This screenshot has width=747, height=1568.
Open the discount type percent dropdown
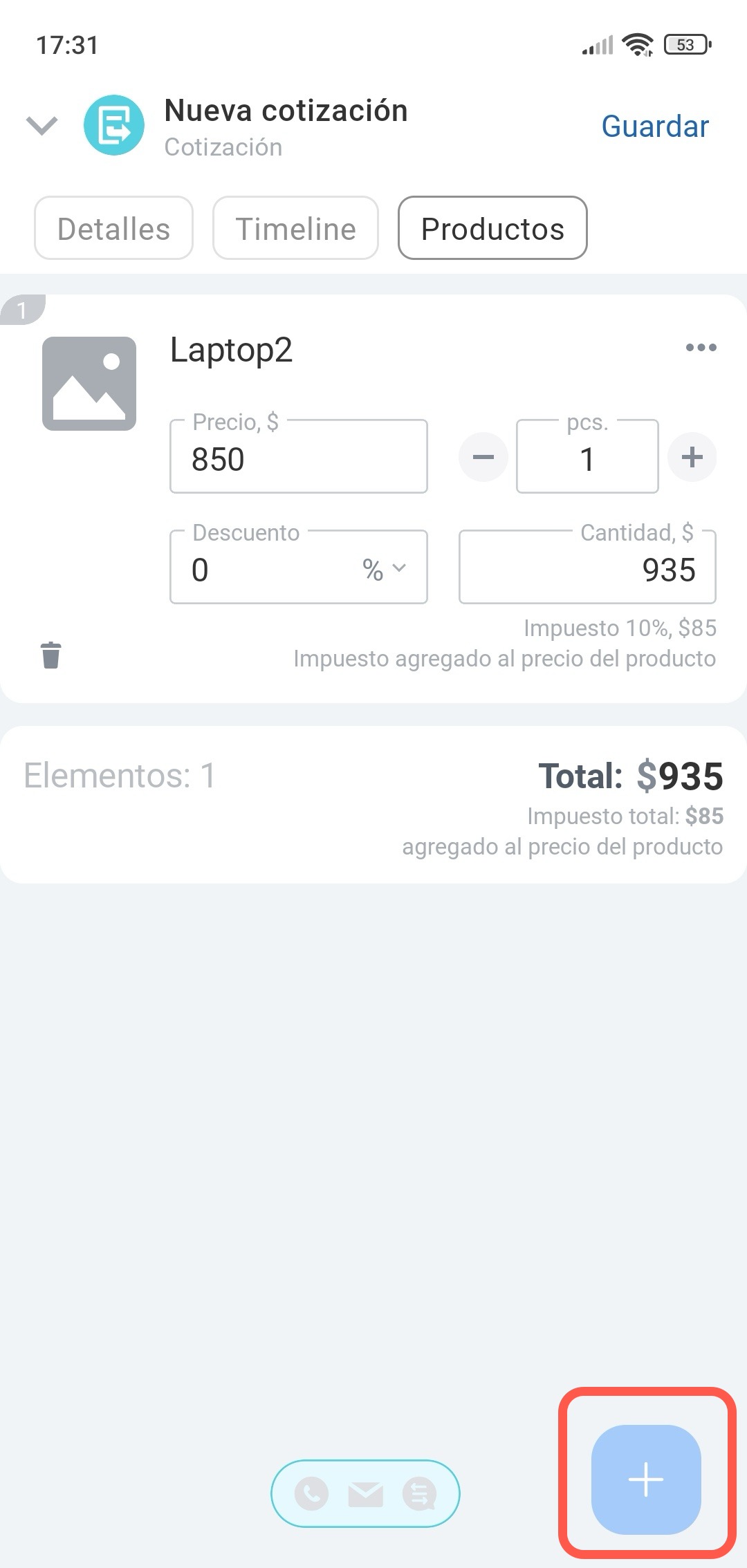(x=384, y=569)
